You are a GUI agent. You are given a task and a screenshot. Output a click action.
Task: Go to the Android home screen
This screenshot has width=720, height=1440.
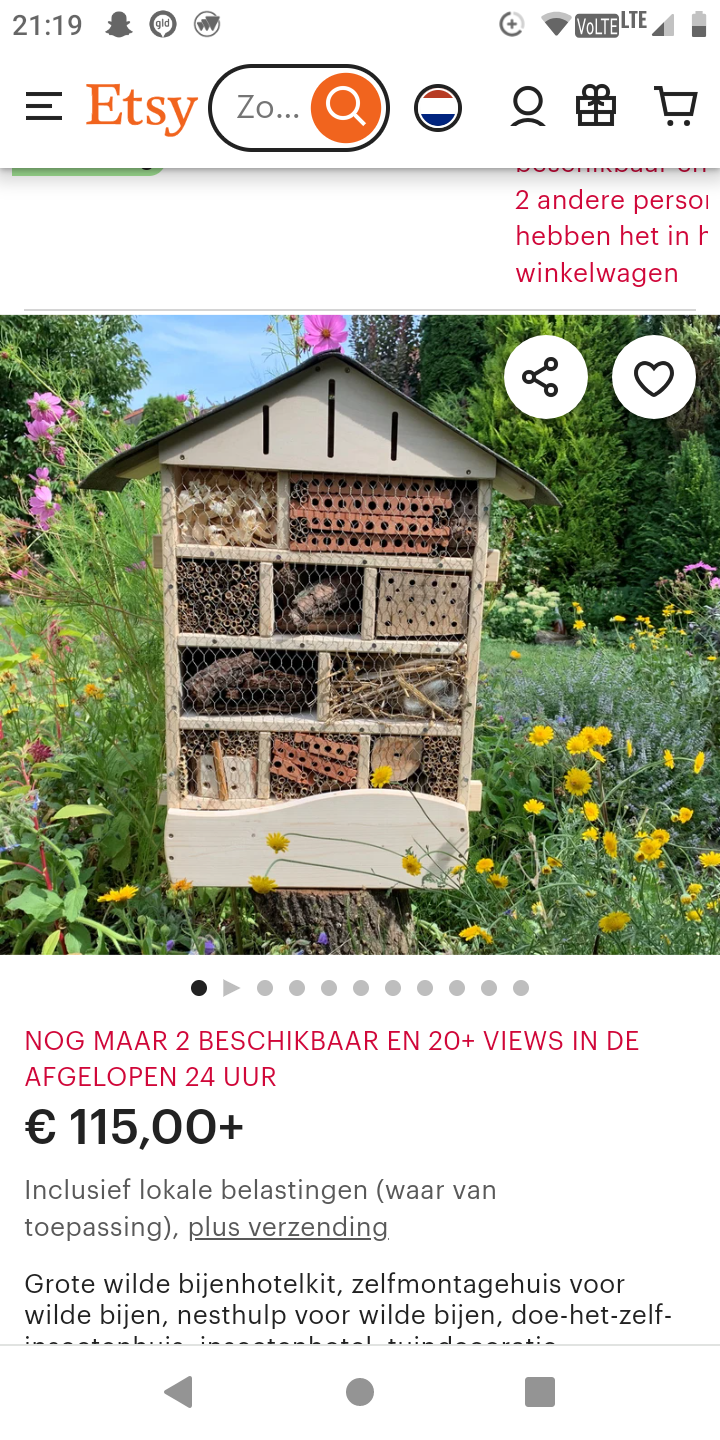(x=360, y=1391)
